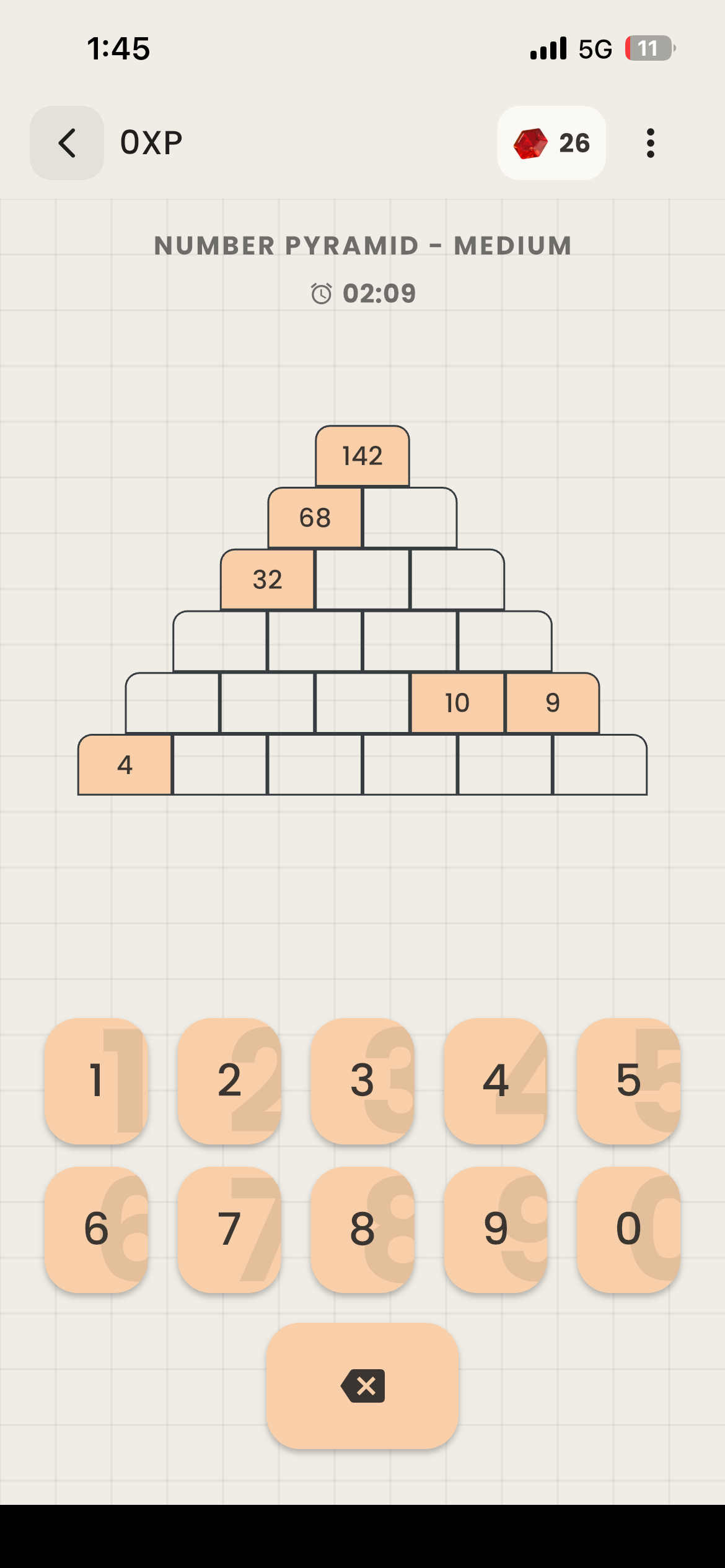The width and height of the screenshot is (725, 1568).
Task: Enter digit 4 on the keypad
Action: tap(496, 1081)
